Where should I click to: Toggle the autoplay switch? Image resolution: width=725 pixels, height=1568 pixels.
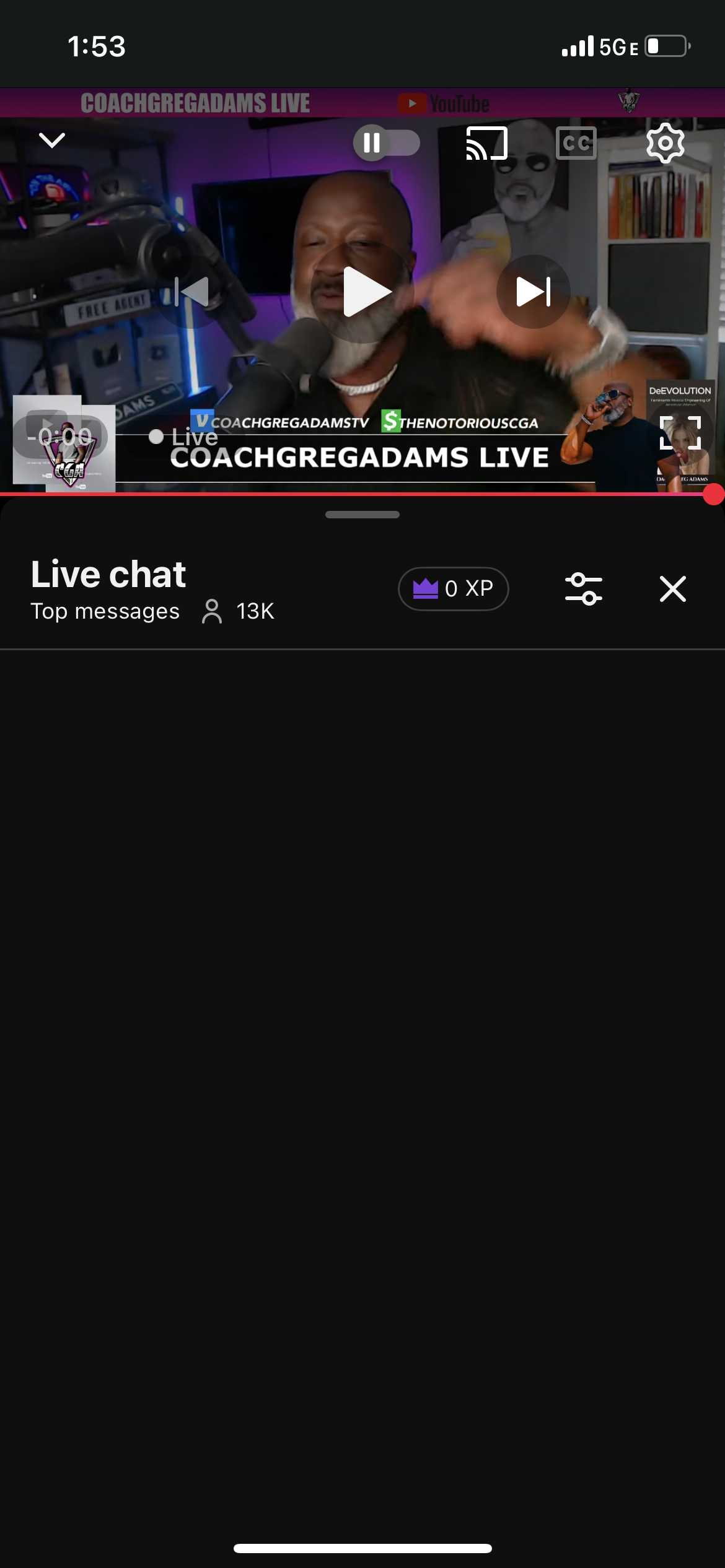pyautogui.click(x=386, y=143)
